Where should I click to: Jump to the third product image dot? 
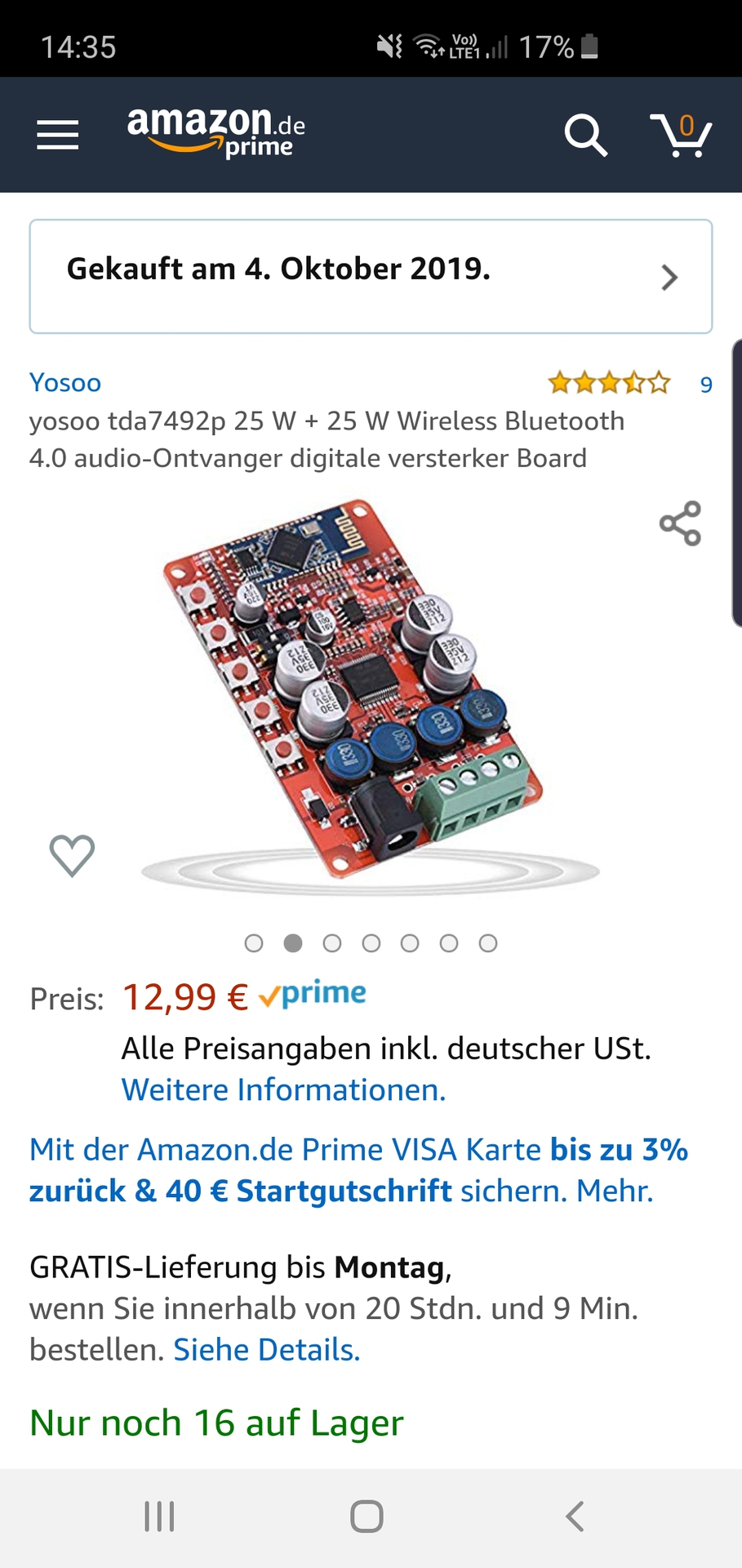click(x=332, y=943)
